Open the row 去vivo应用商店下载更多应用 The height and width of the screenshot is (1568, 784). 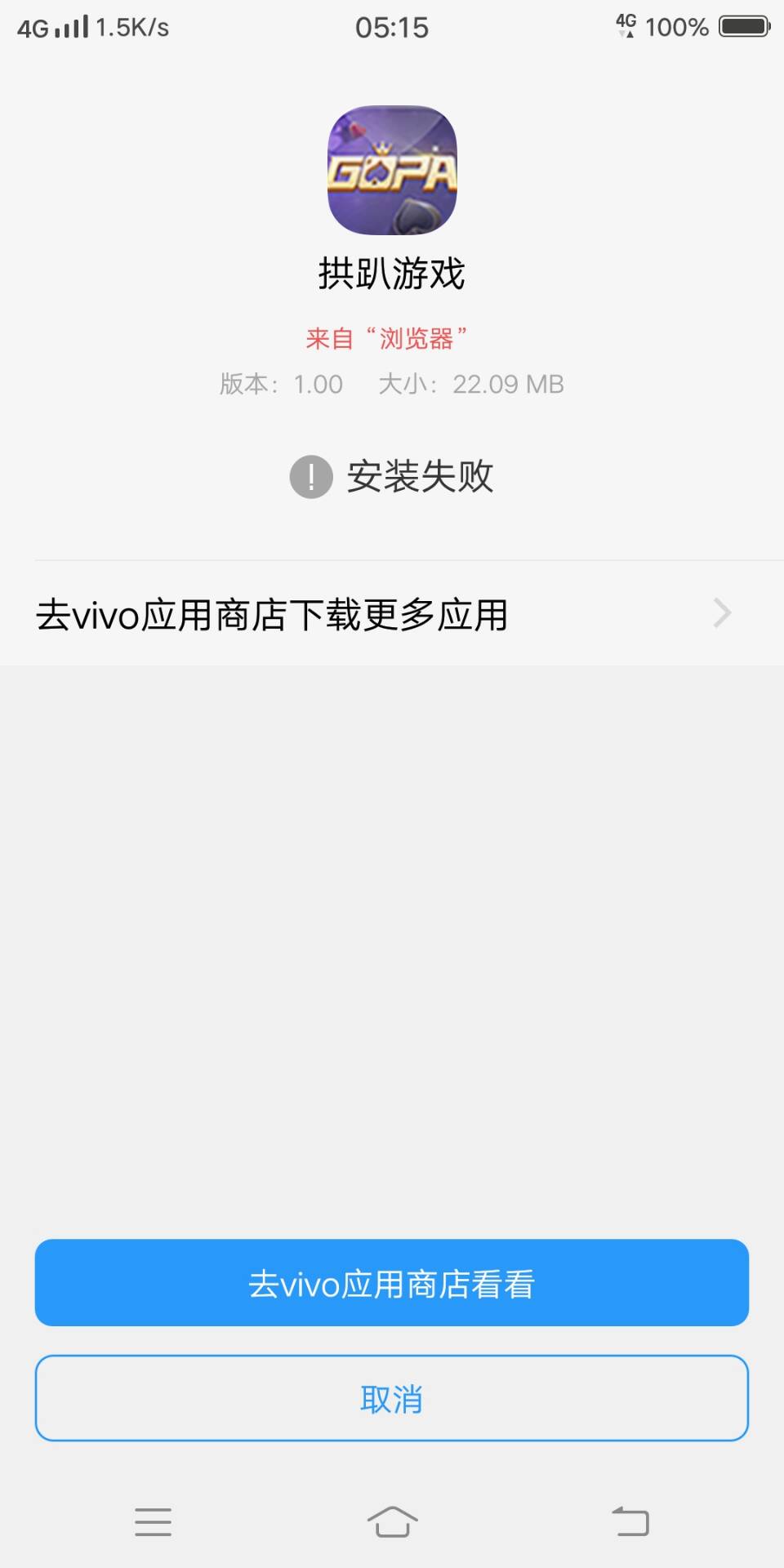tap(392, 613)
